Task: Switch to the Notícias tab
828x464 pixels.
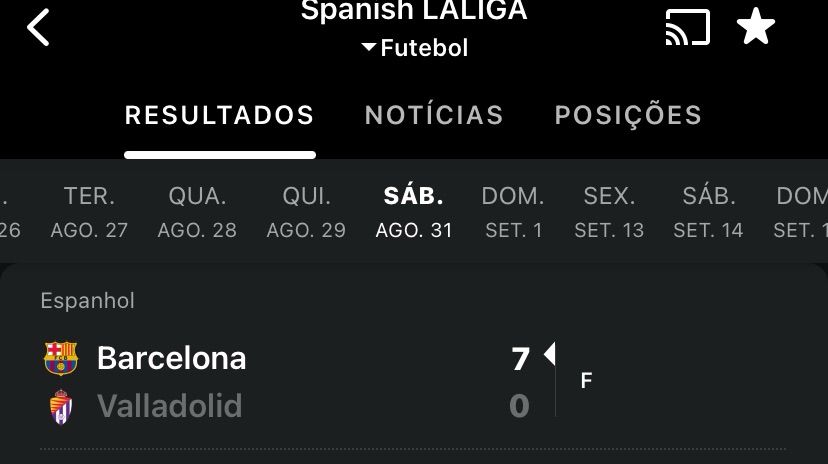Action: pyautogui.click(x=434, y=115)
